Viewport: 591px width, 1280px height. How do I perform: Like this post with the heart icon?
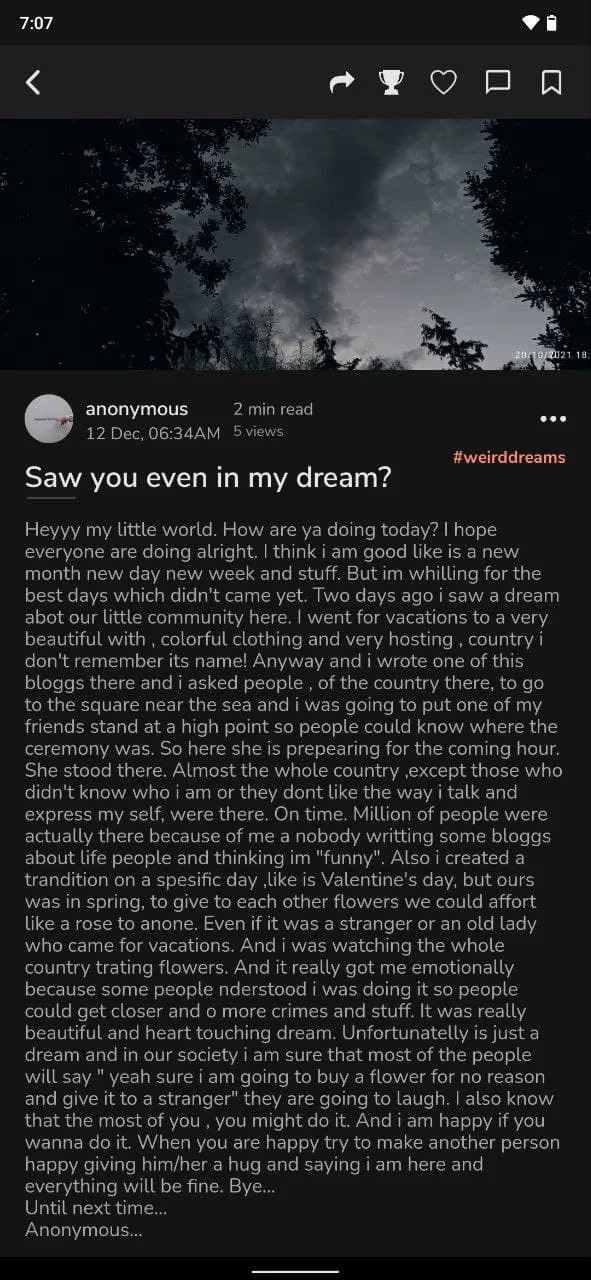click(x=444, y=82)
